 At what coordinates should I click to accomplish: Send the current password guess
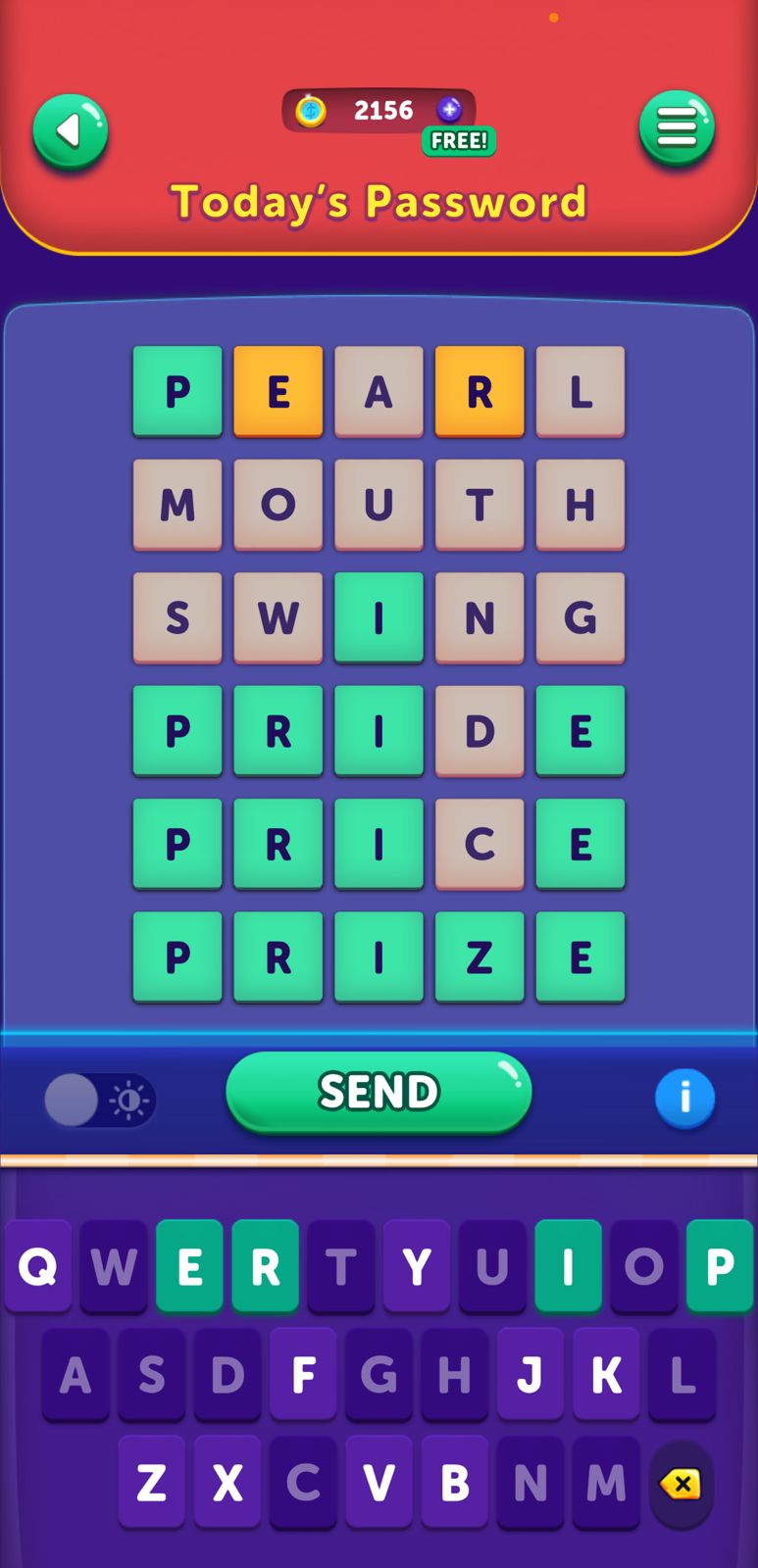tap(379, 1092)
